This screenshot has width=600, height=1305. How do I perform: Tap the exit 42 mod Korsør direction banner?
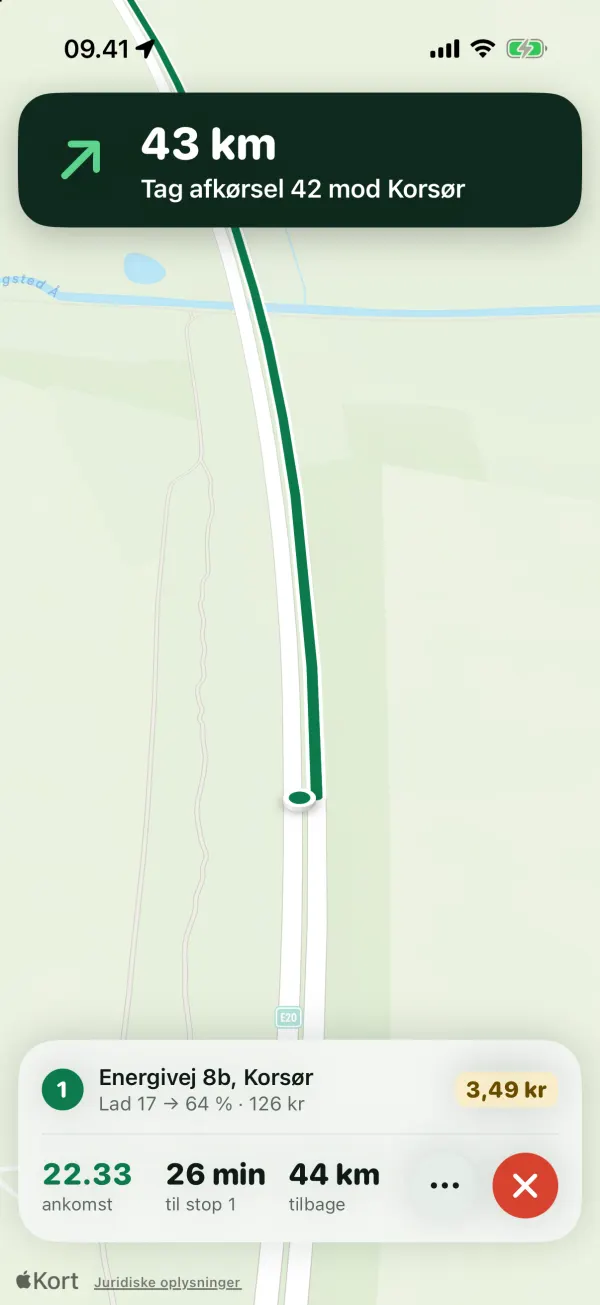(300, 160)
